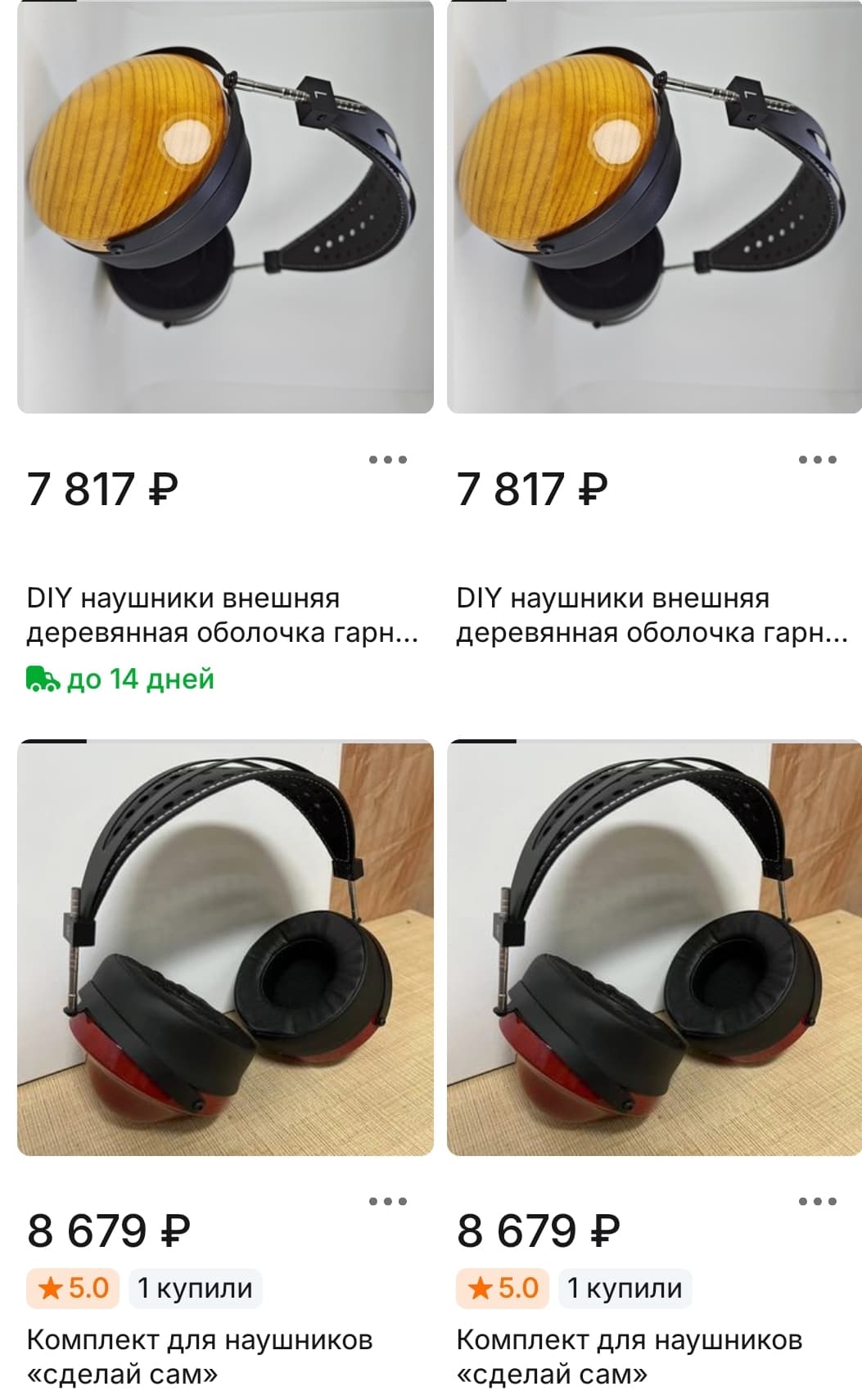The height and width of the screenshot is (1400, 862).
Task: Open overflow menu of DIY card without delivery label
Action: click(x=818, y=459)
